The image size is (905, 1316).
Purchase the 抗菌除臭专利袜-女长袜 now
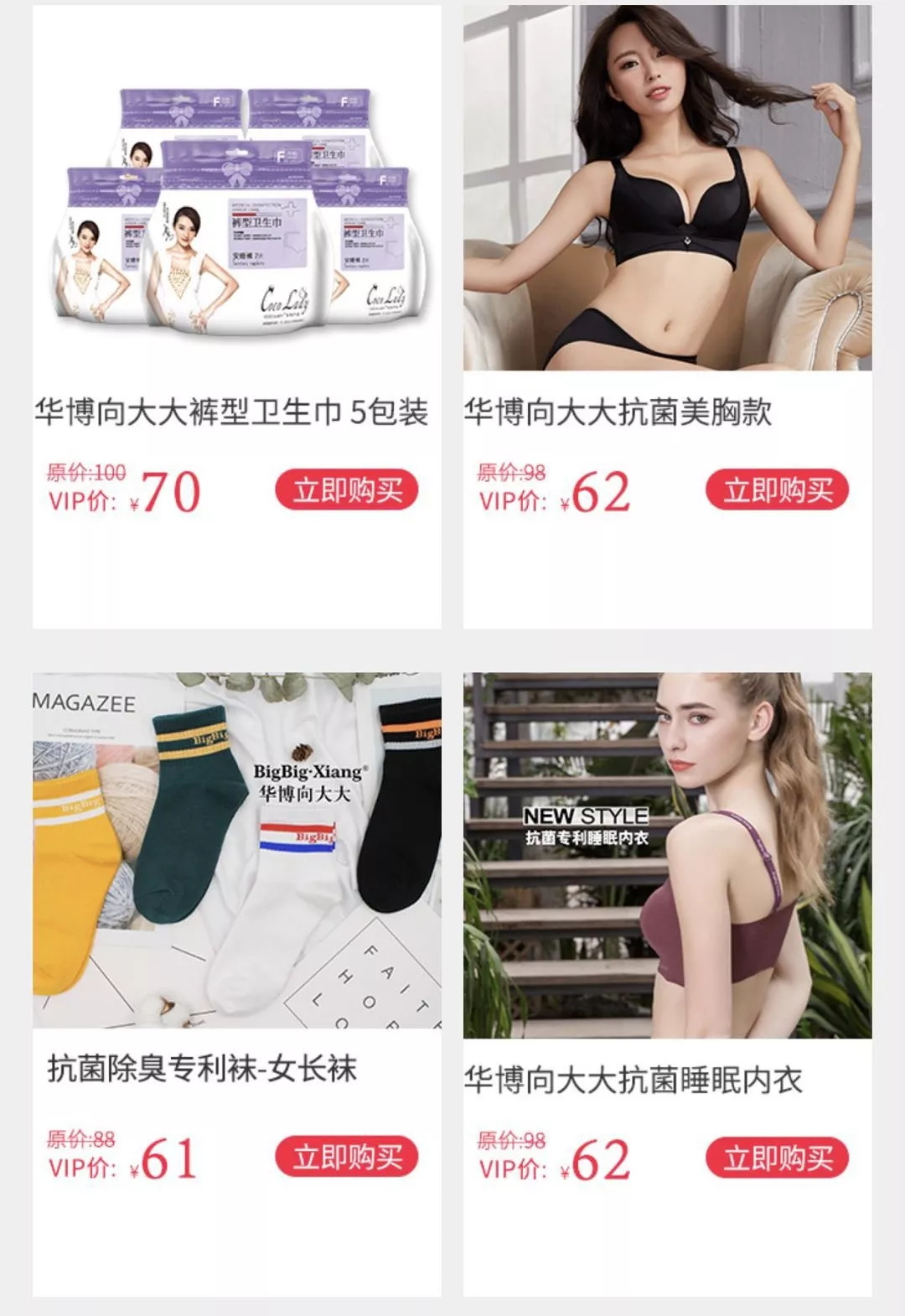[346, 1158]
